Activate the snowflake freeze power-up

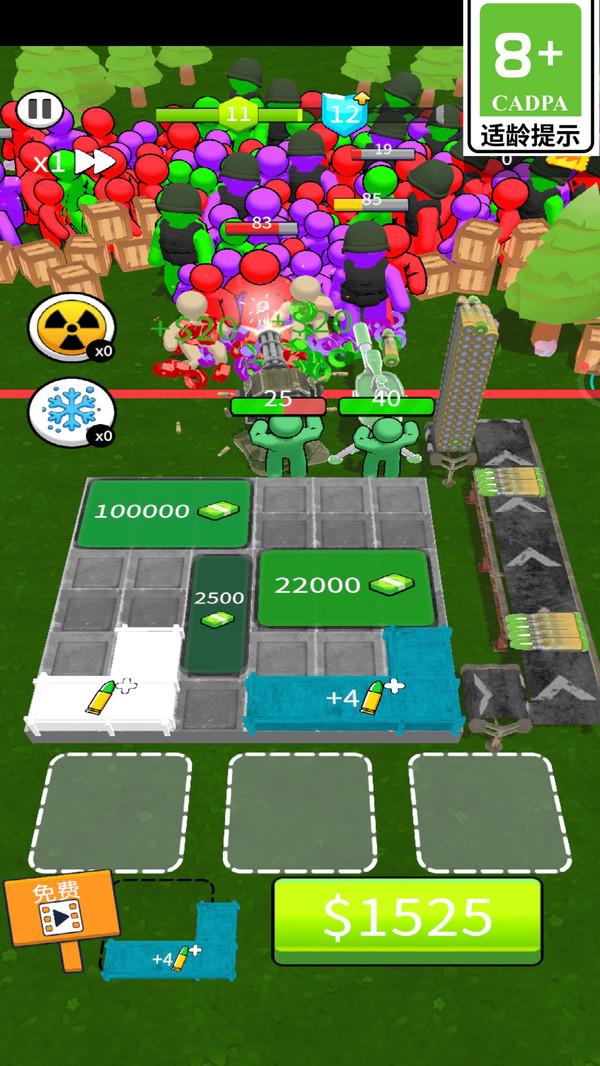pyautogui.click(x=70, y=409)
